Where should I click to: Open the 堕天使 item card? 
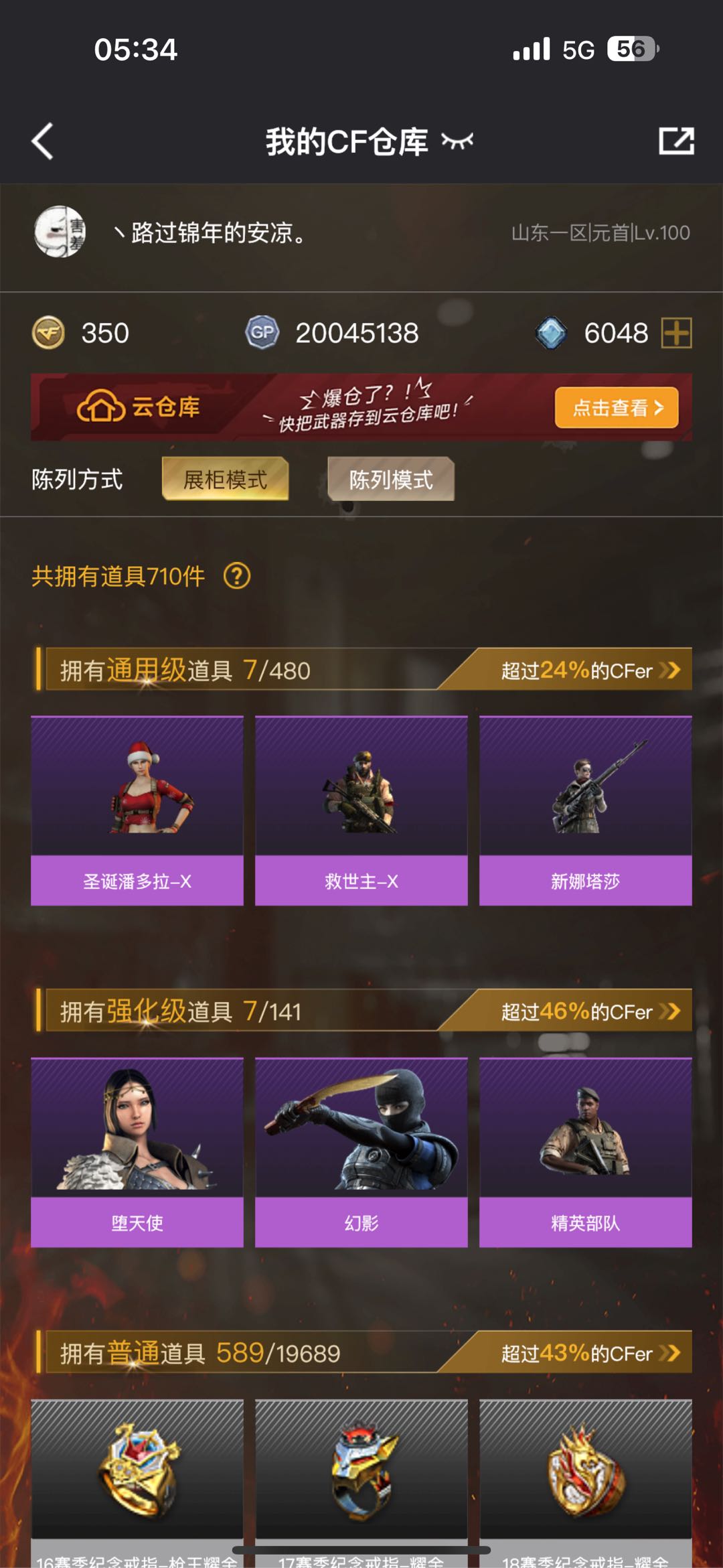137,1152
